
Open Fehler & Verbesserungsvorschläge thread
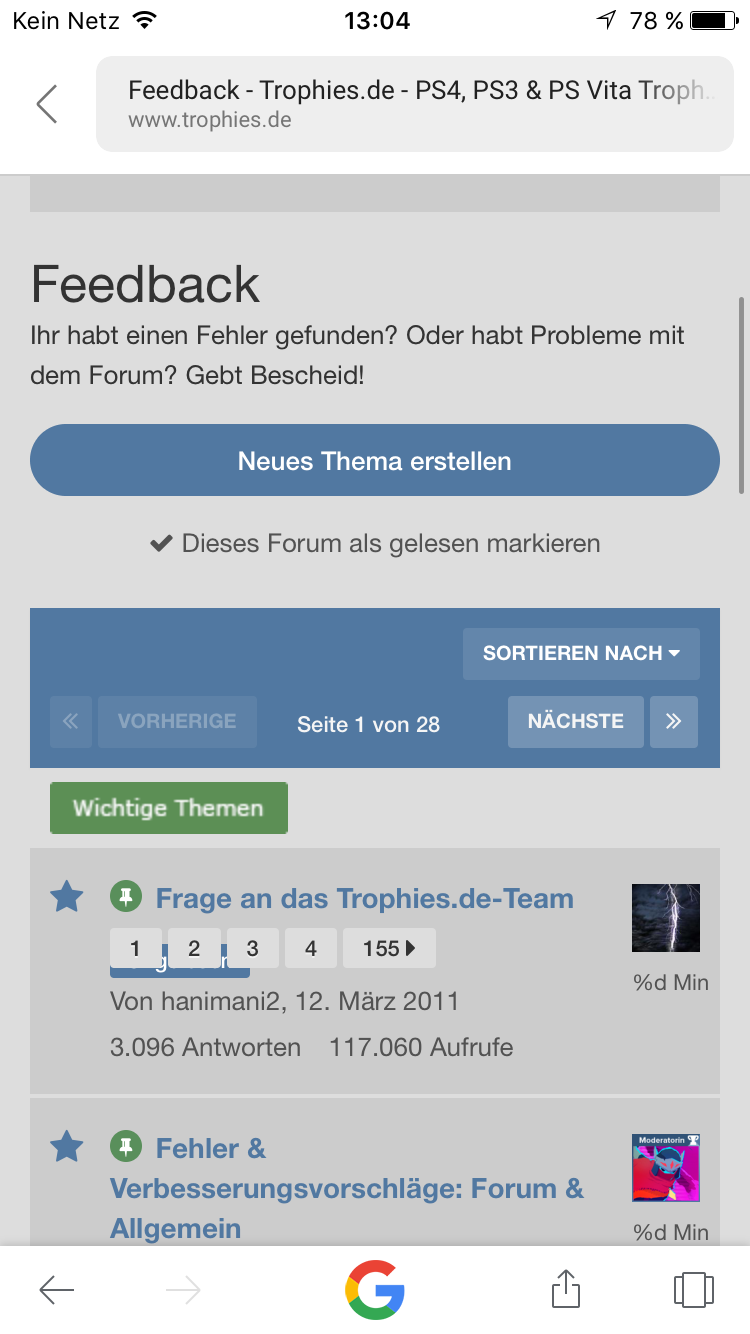pos(347,1188)
